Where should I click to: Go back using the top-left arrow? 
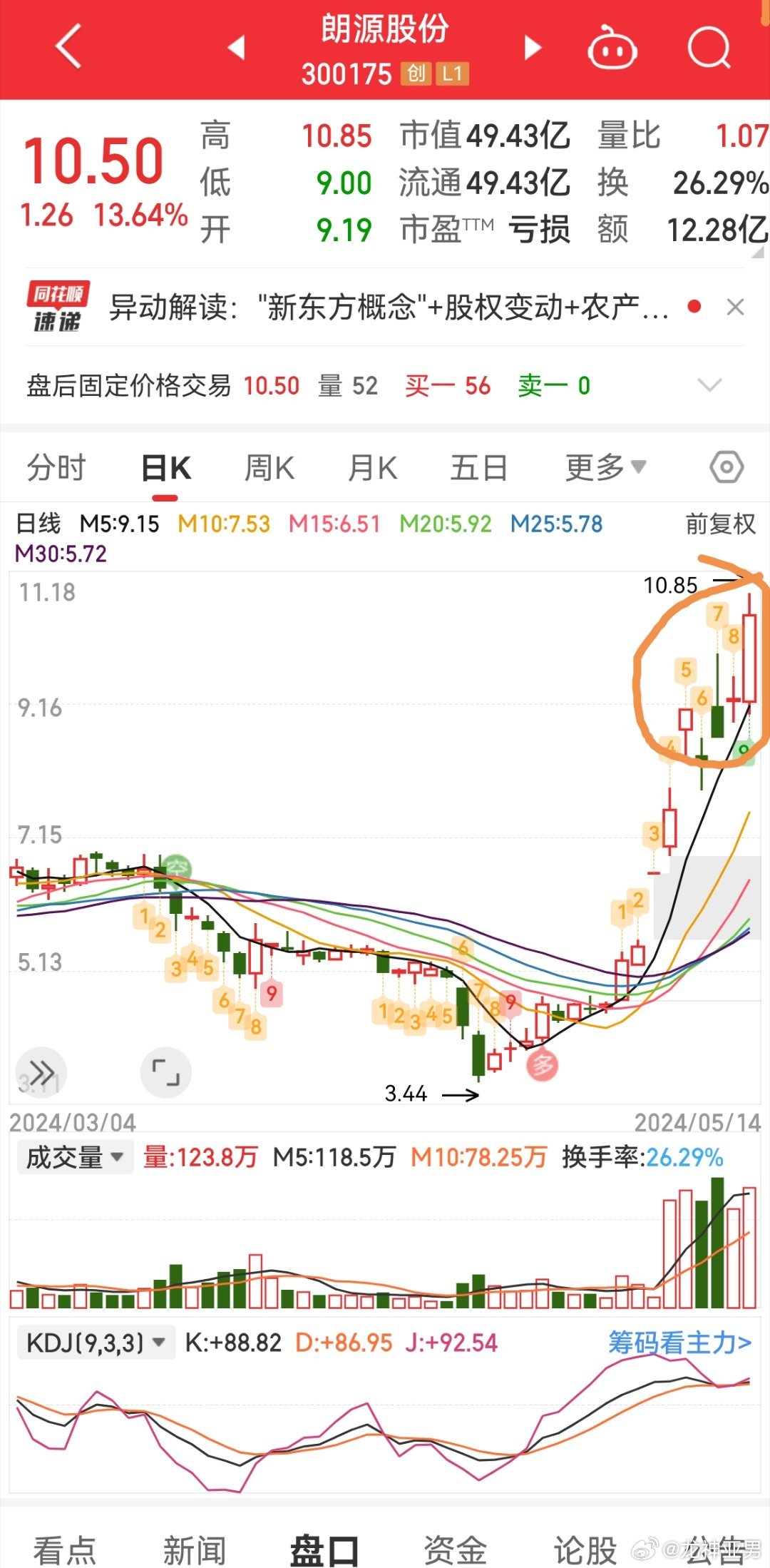point(69,46)
